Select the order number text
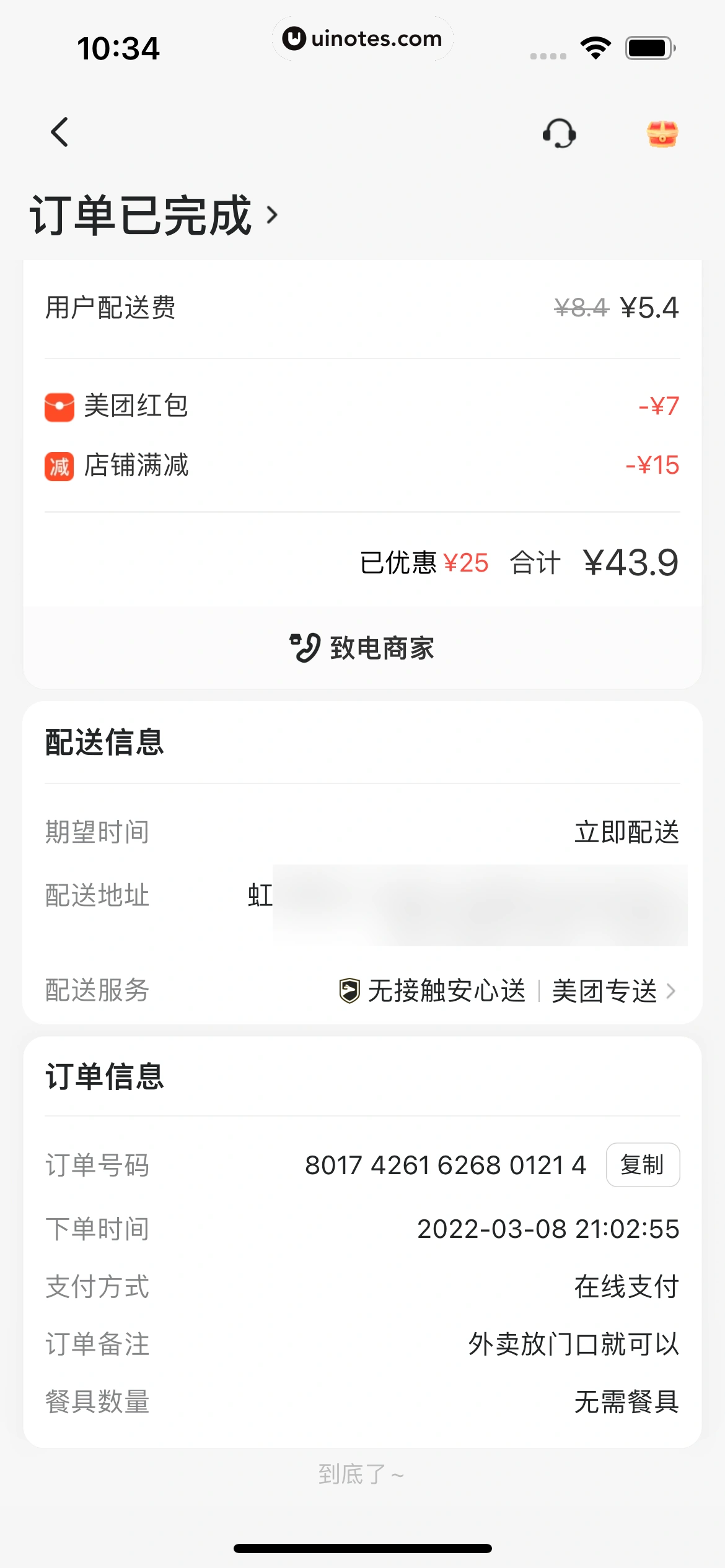Image resolution: width=725 pixels, height=1568 pixels. [445, 1164]
